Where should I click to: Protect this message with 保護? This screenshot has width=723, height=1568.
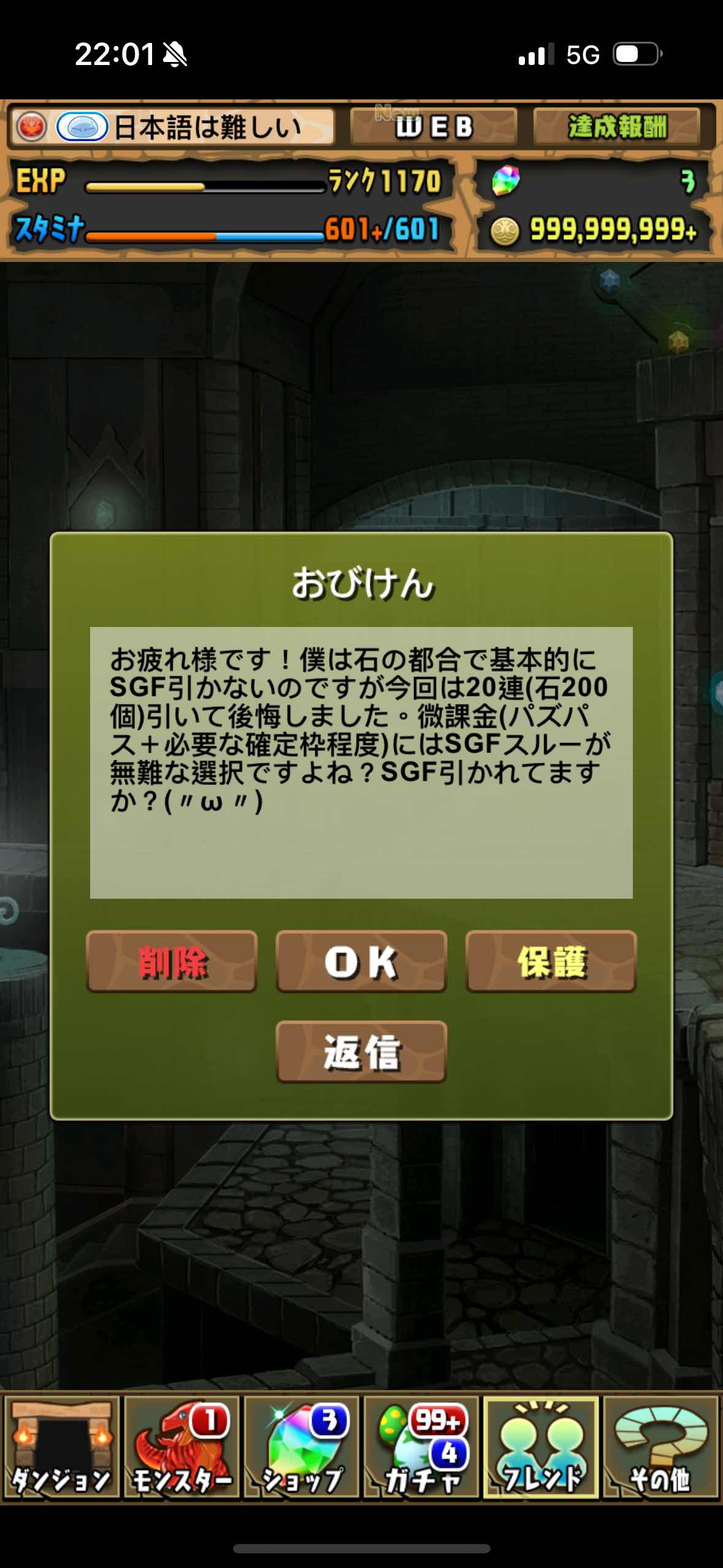551,961
